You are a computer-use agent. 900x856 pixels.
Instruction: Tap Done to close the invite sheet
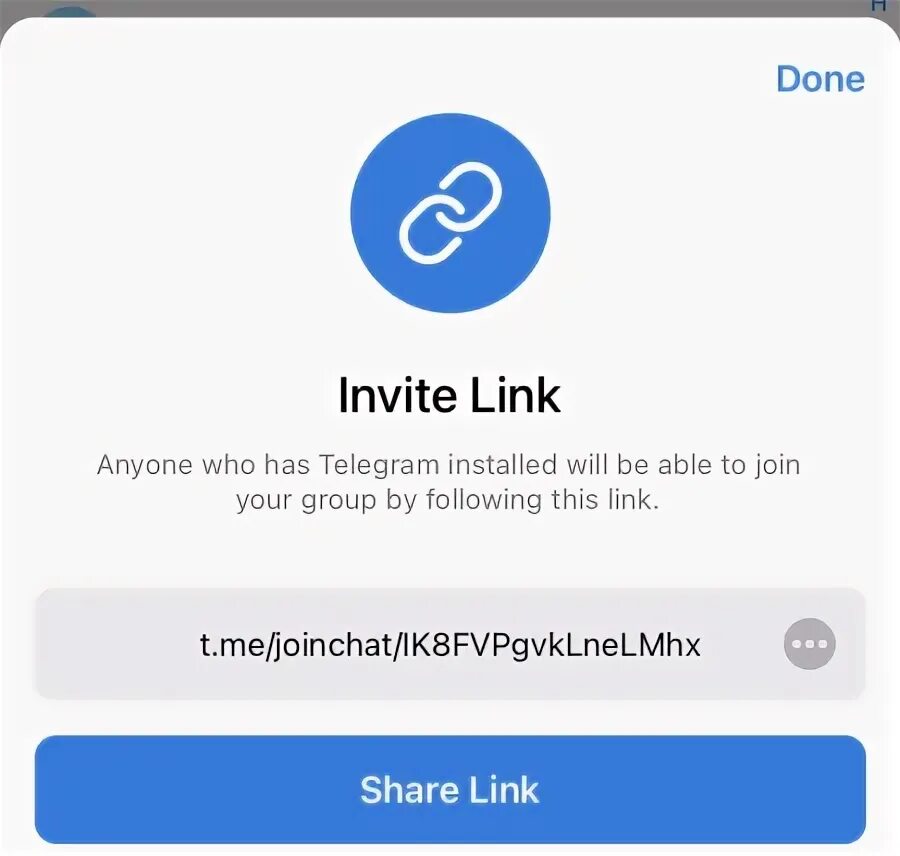click(820, 79)
